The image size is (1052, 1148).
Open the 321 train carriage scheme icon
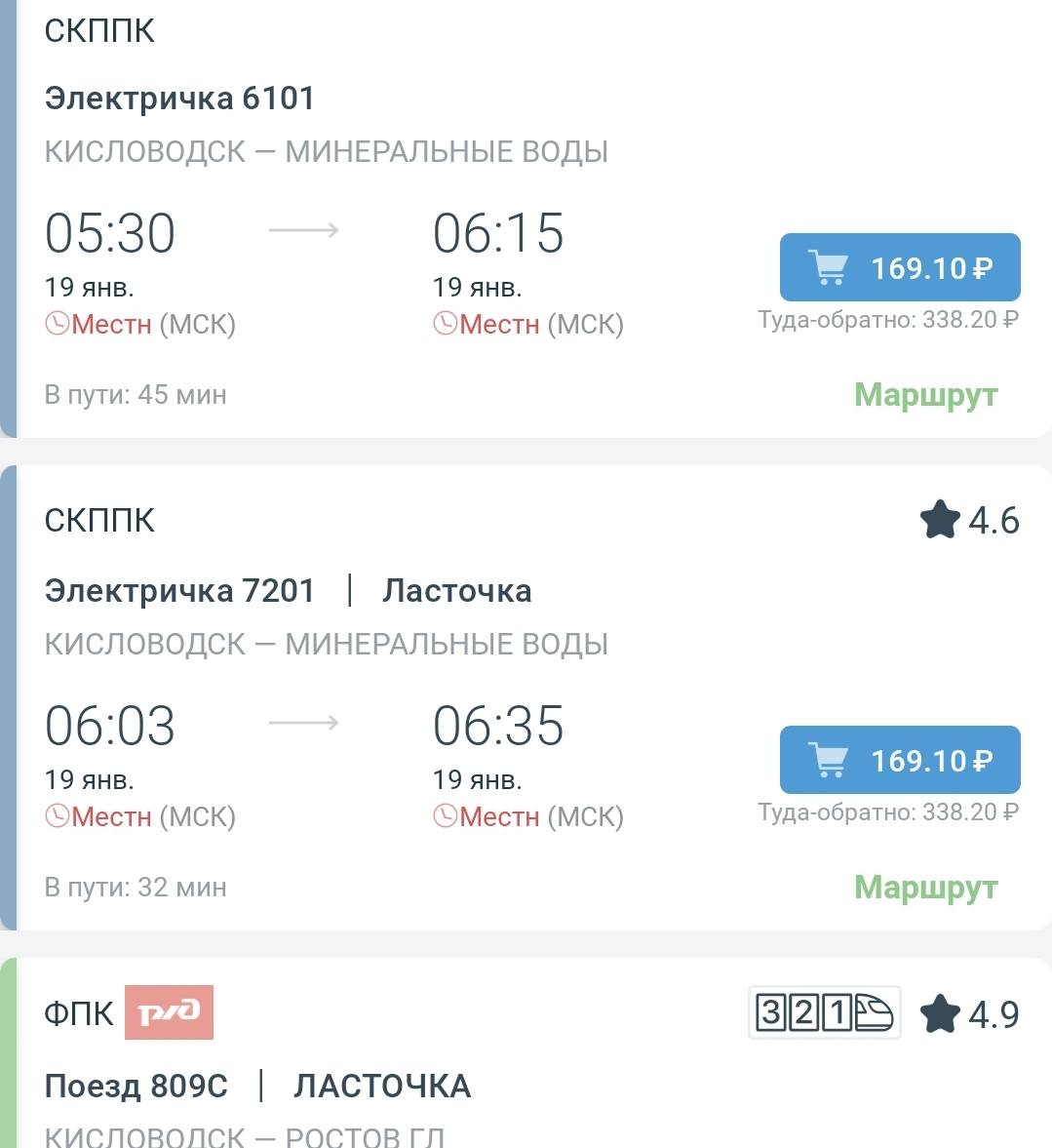point(824,1013)
